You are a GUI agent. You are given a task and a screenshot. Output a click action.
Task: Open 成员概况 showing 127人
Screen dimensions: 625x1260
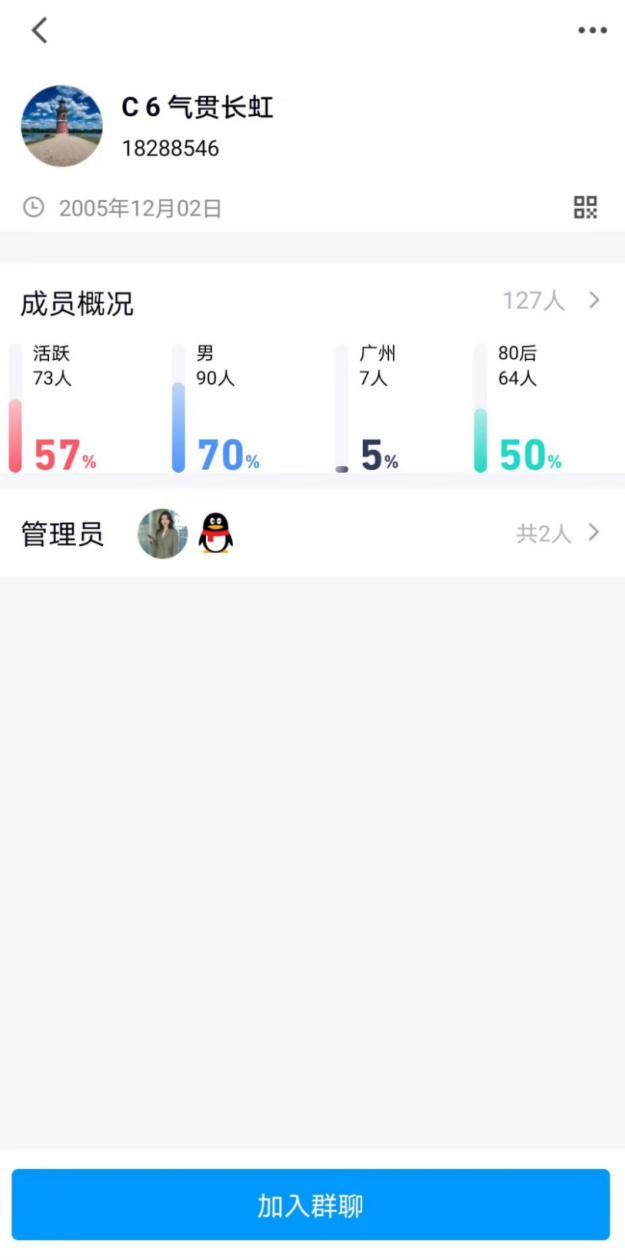(x=552, y=301)
